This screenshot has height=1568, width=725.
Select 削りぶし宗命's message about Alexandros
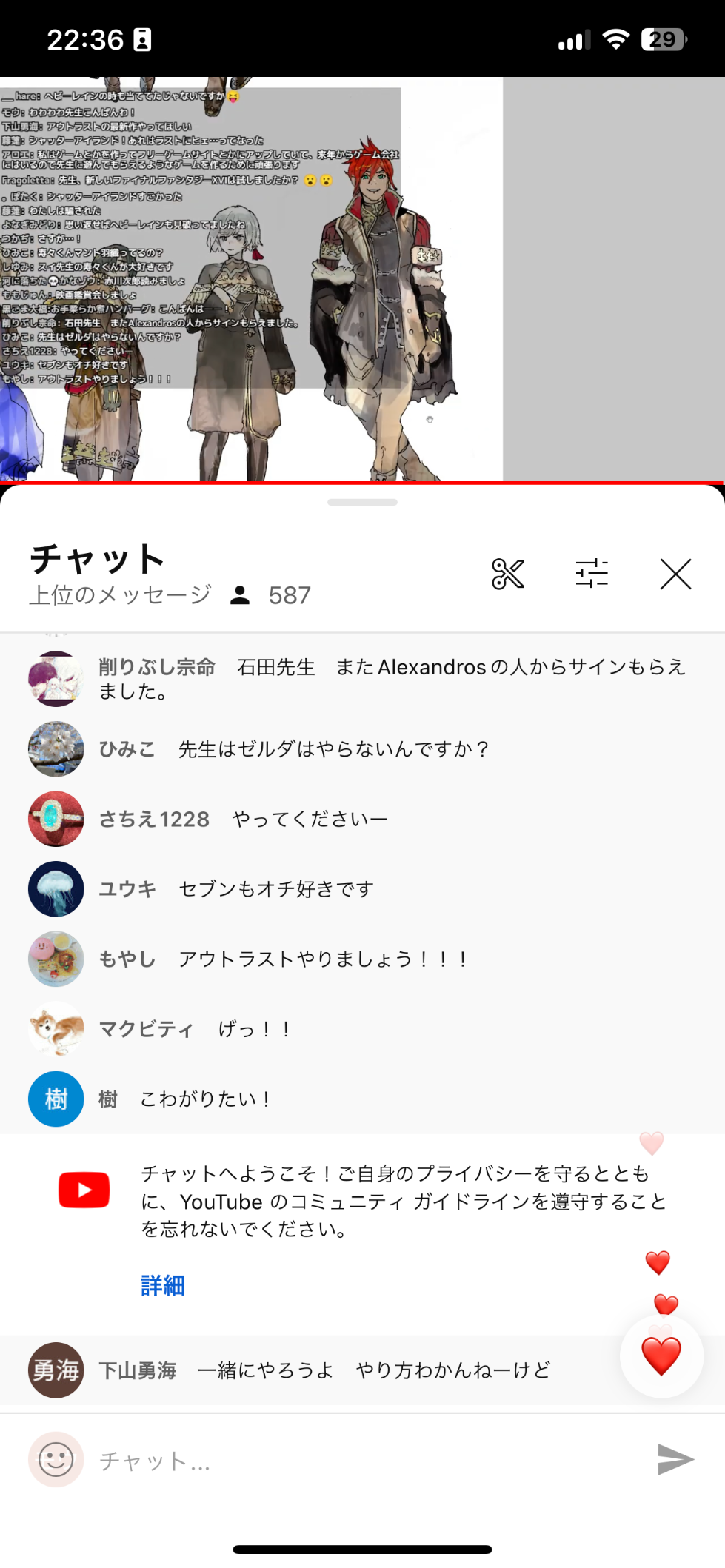363,679
